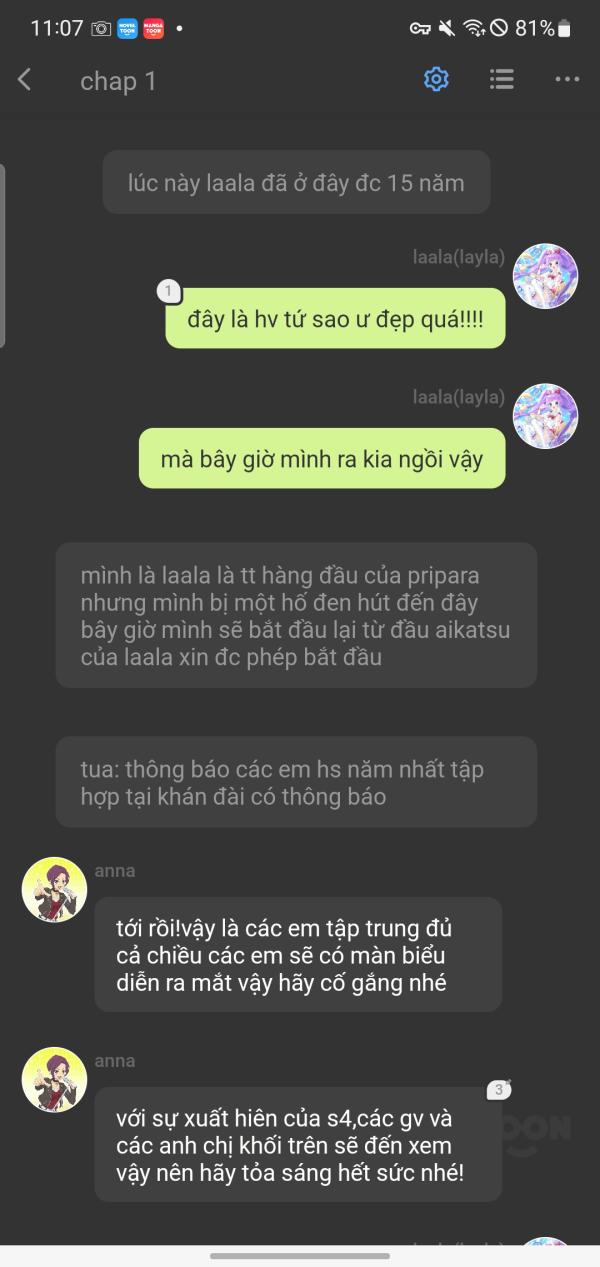Open comment badge 3 on anna's message

coord(500,1090)
